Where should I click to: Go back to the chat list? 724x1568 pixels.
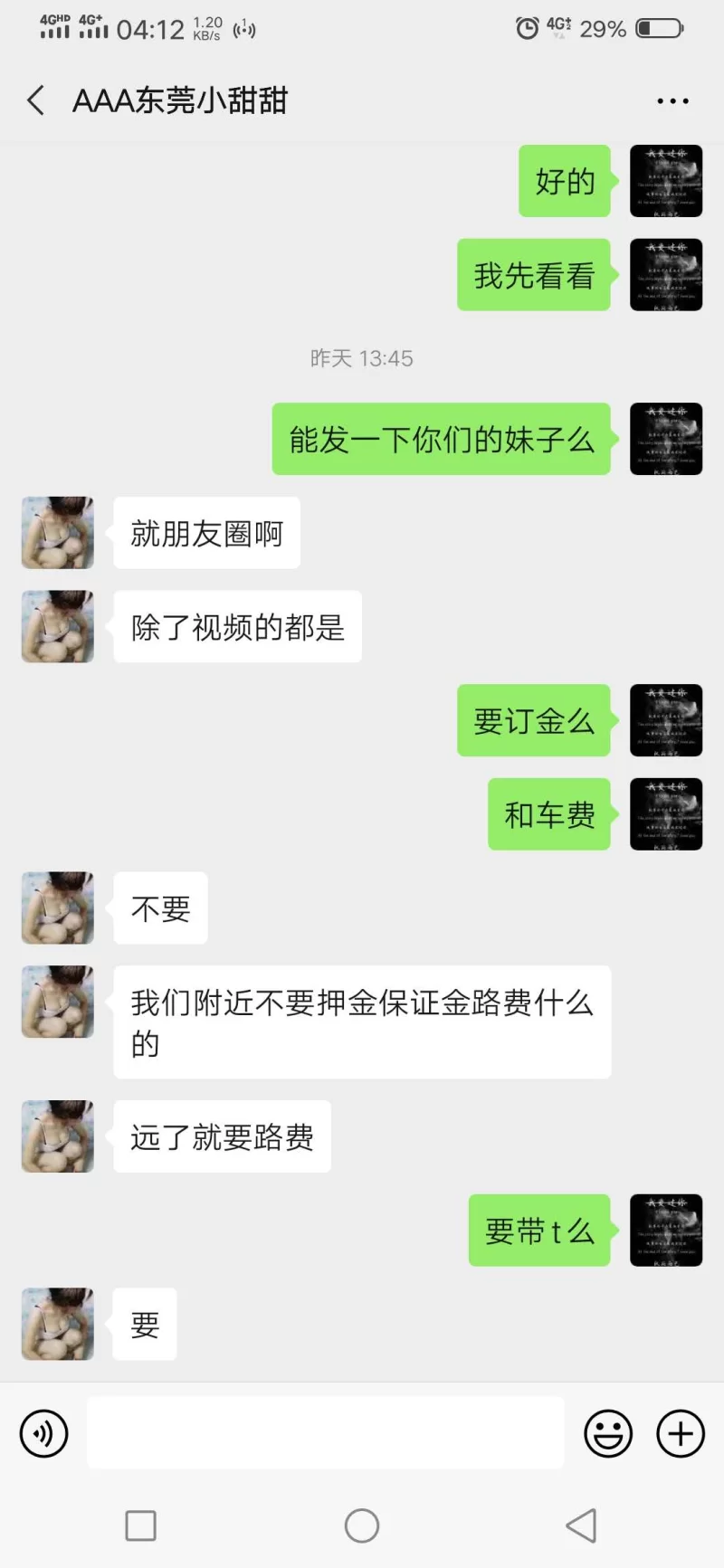point(36,100)
